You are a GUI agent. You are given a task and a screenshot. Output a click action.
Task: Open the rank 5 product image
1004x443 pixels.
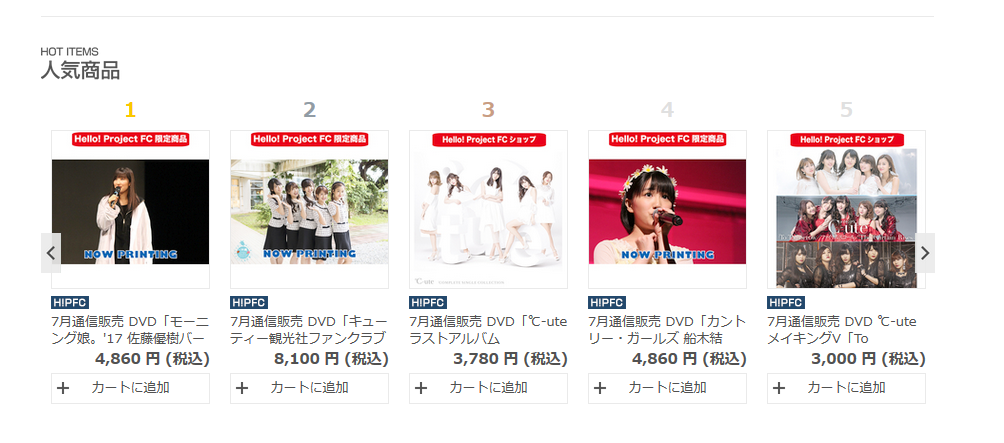(846, 211)
